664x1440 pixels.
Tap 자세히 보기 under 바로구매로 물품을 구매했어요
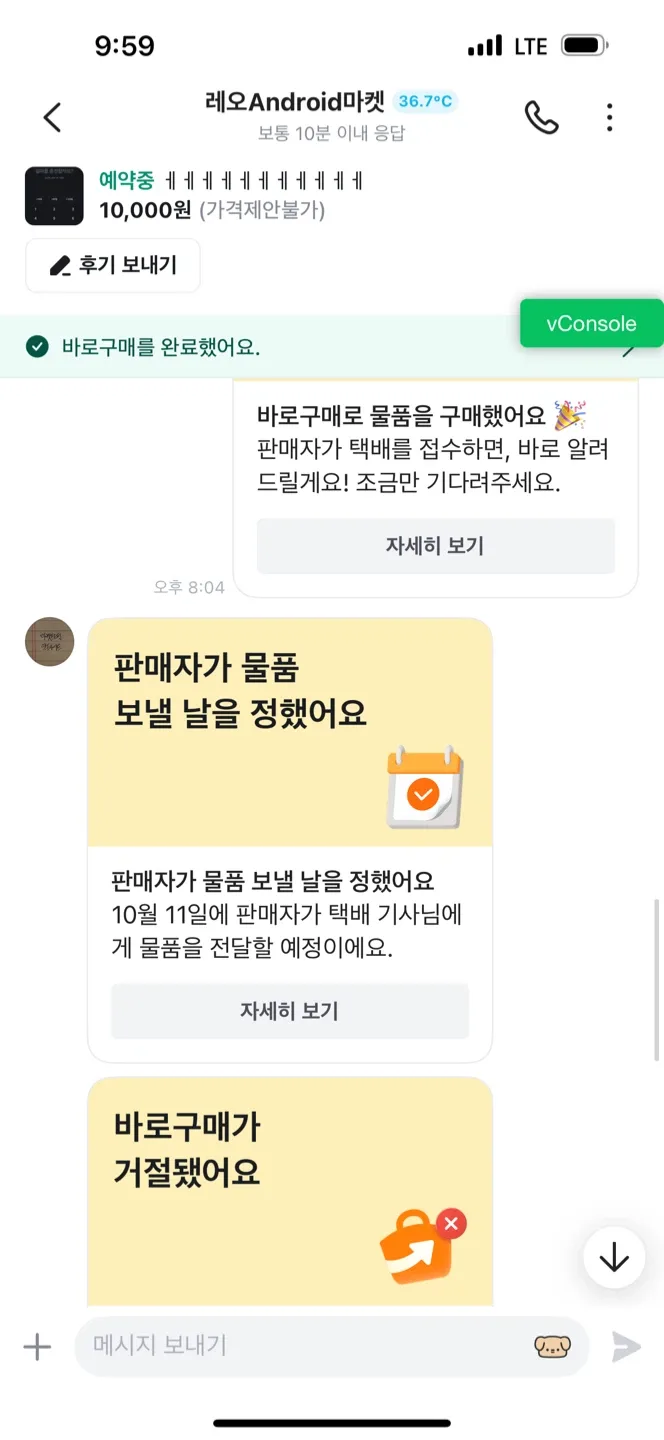[x=435, y=546]
